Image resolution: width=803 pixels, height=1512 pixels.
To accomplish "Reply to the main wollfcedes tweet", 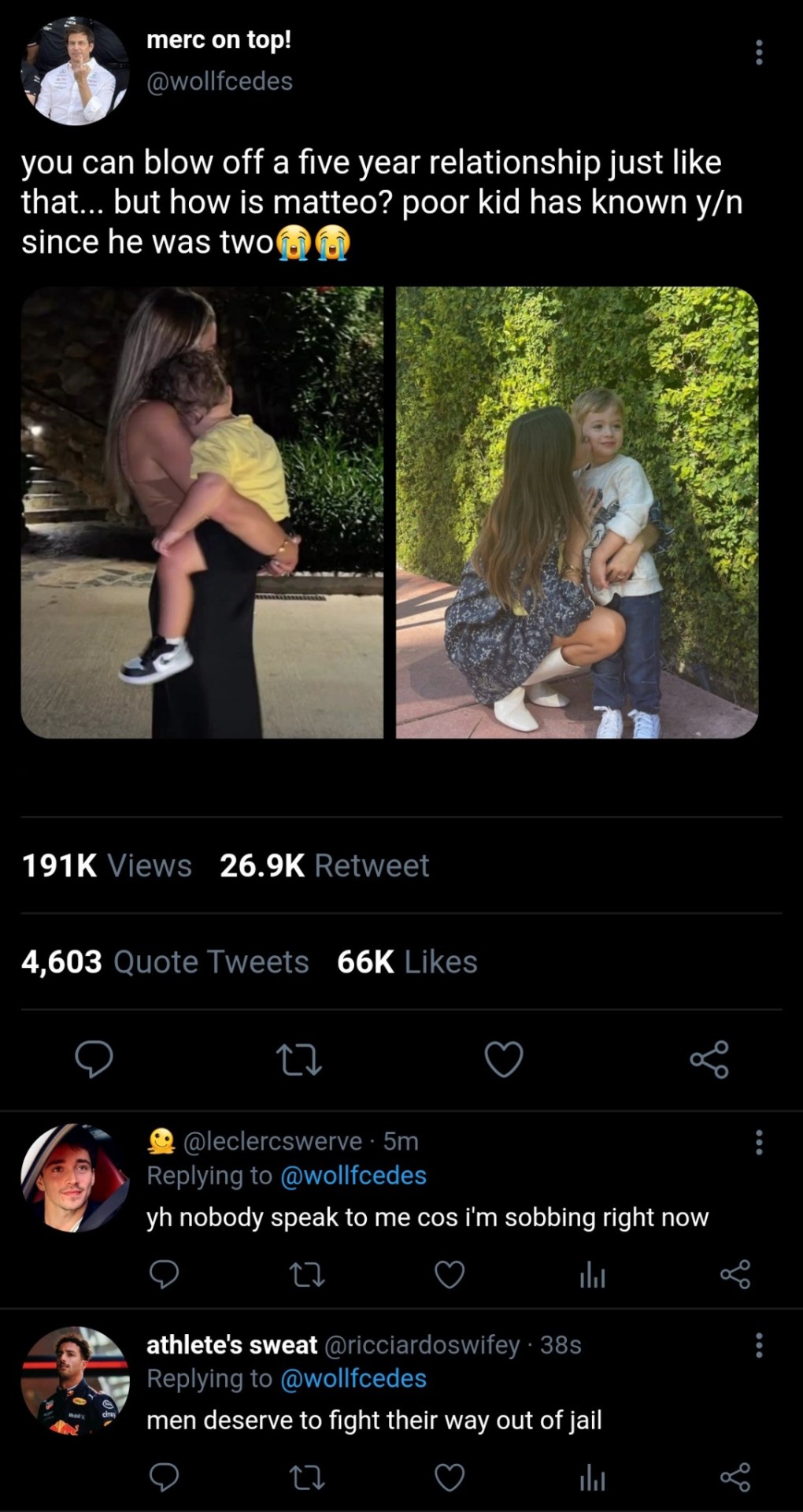I will 94,1058.
